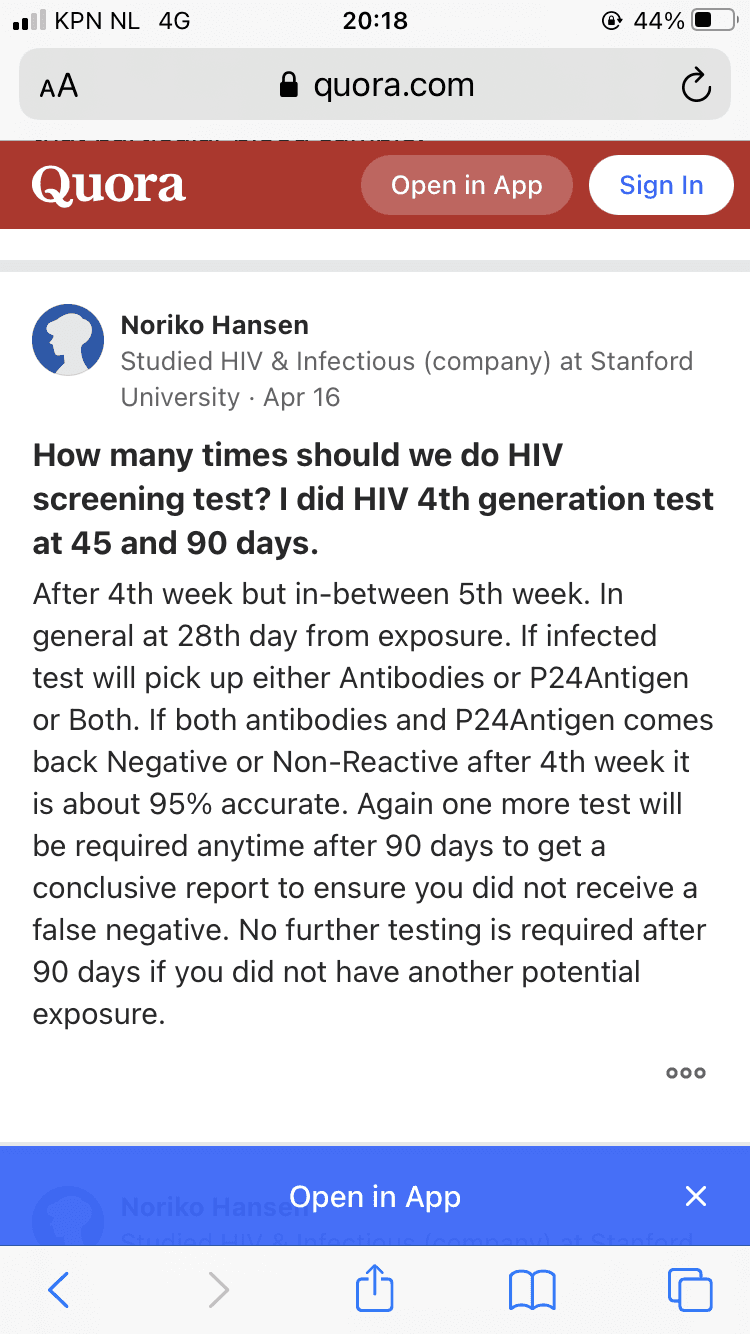Go back to the previous page
The image size is (750, 1334).
(59, 1290)
